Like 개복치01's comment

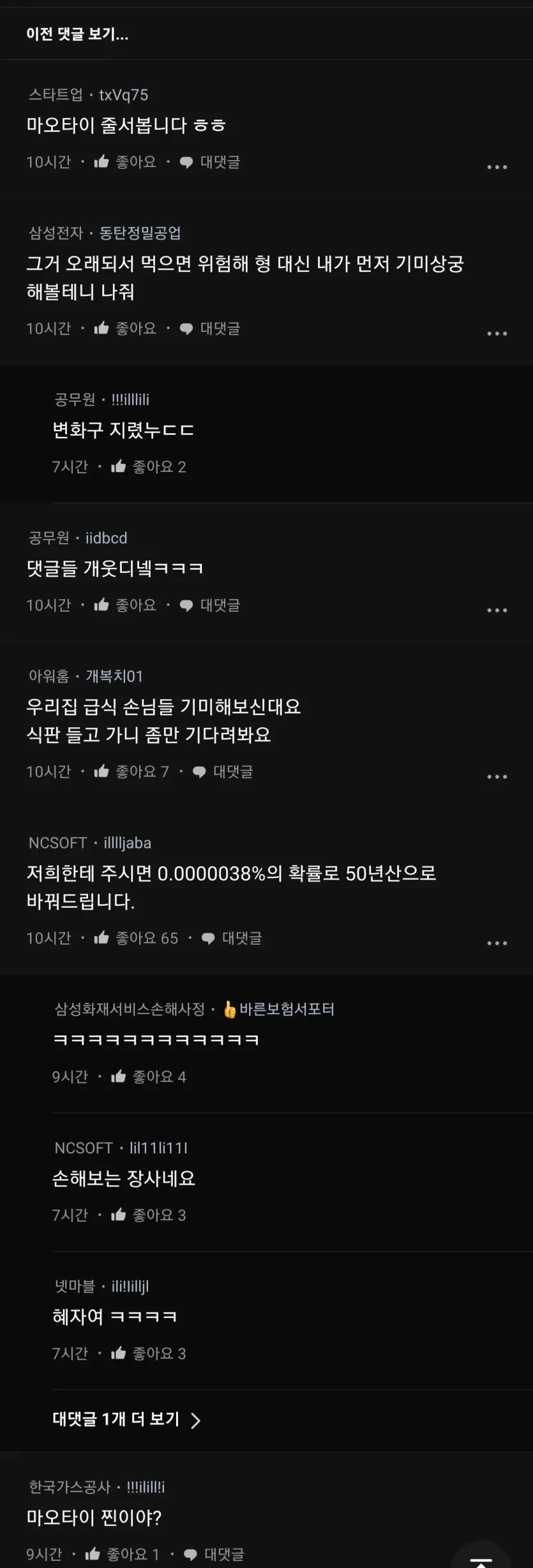tap(131, 772)
